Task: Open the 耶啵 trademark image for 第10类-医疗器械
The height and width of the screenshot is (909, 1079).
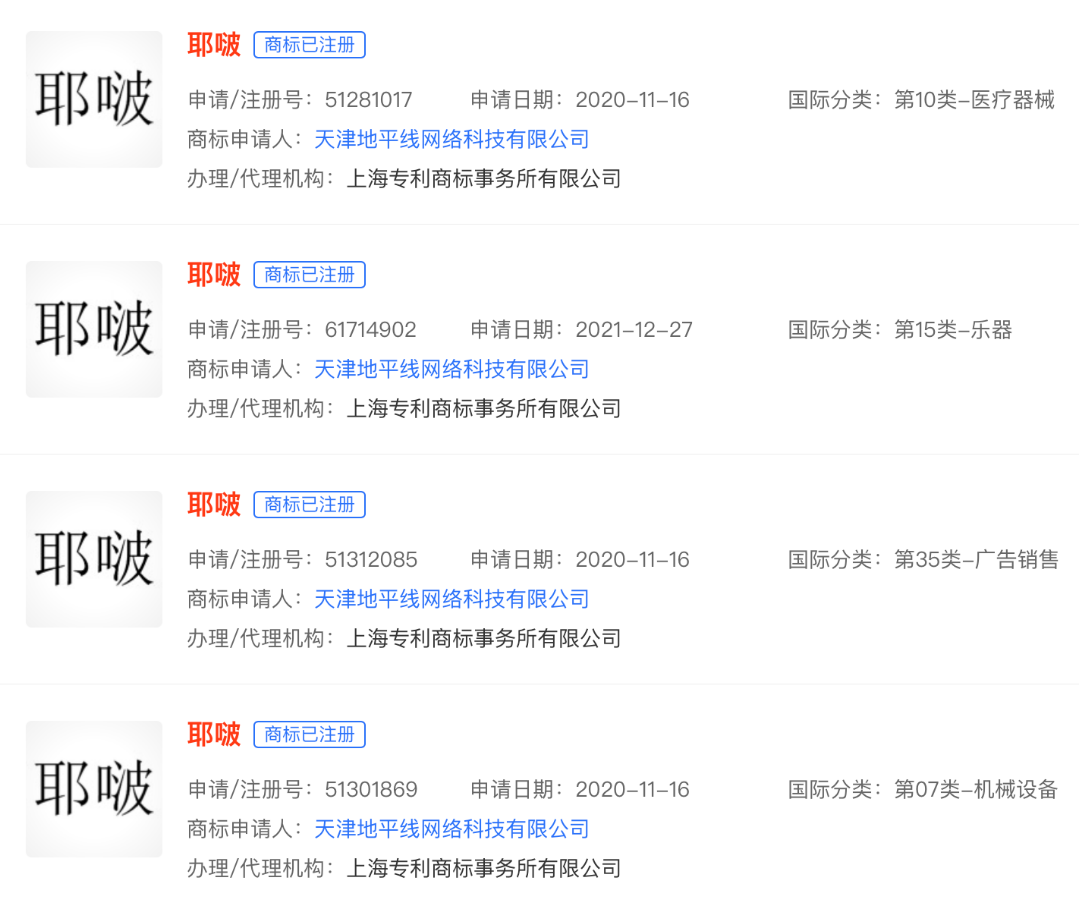Action: (94, 100)
